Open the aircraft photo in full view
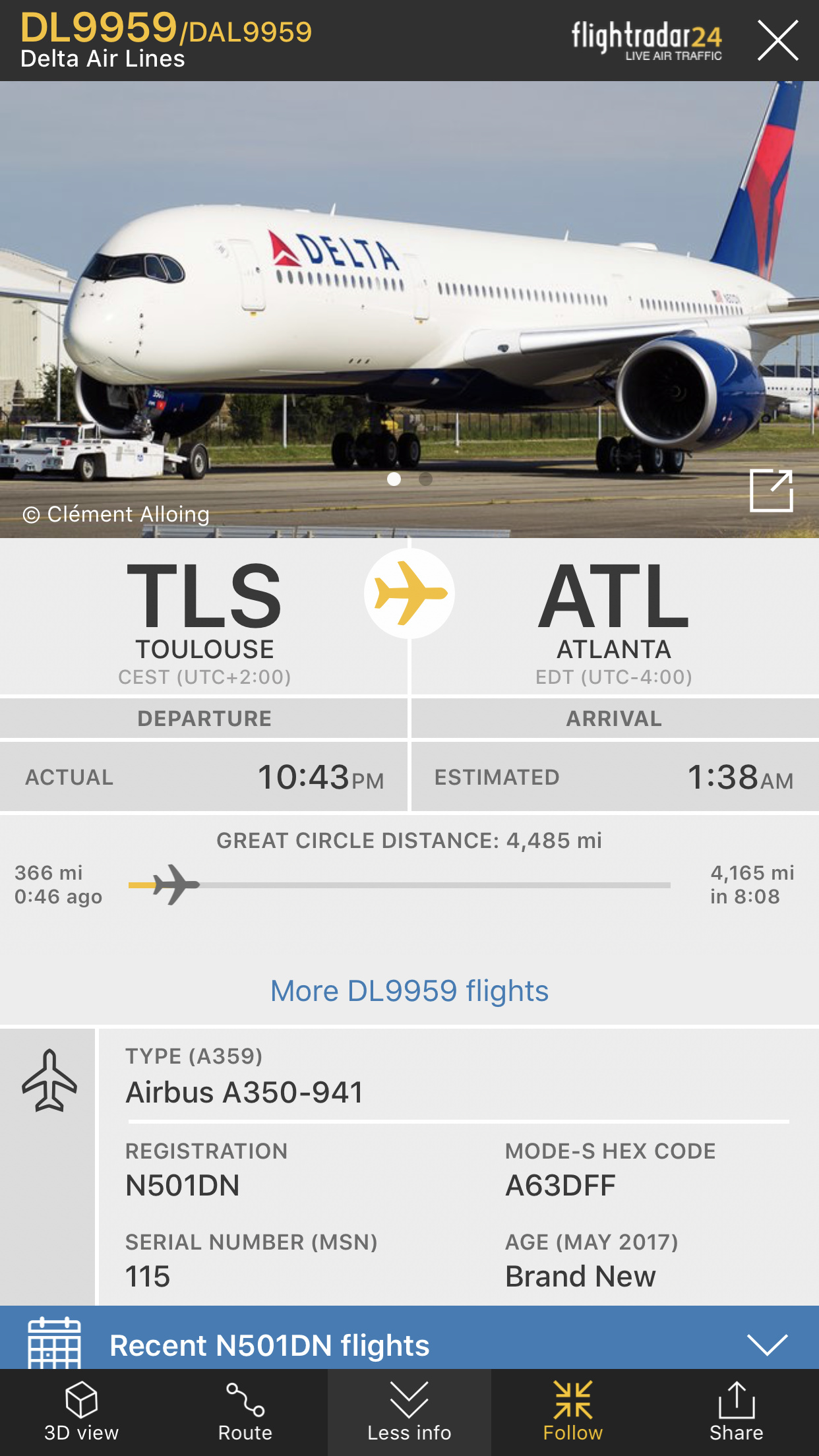This screenshot has width=819, height=1456. click(771, 491)
